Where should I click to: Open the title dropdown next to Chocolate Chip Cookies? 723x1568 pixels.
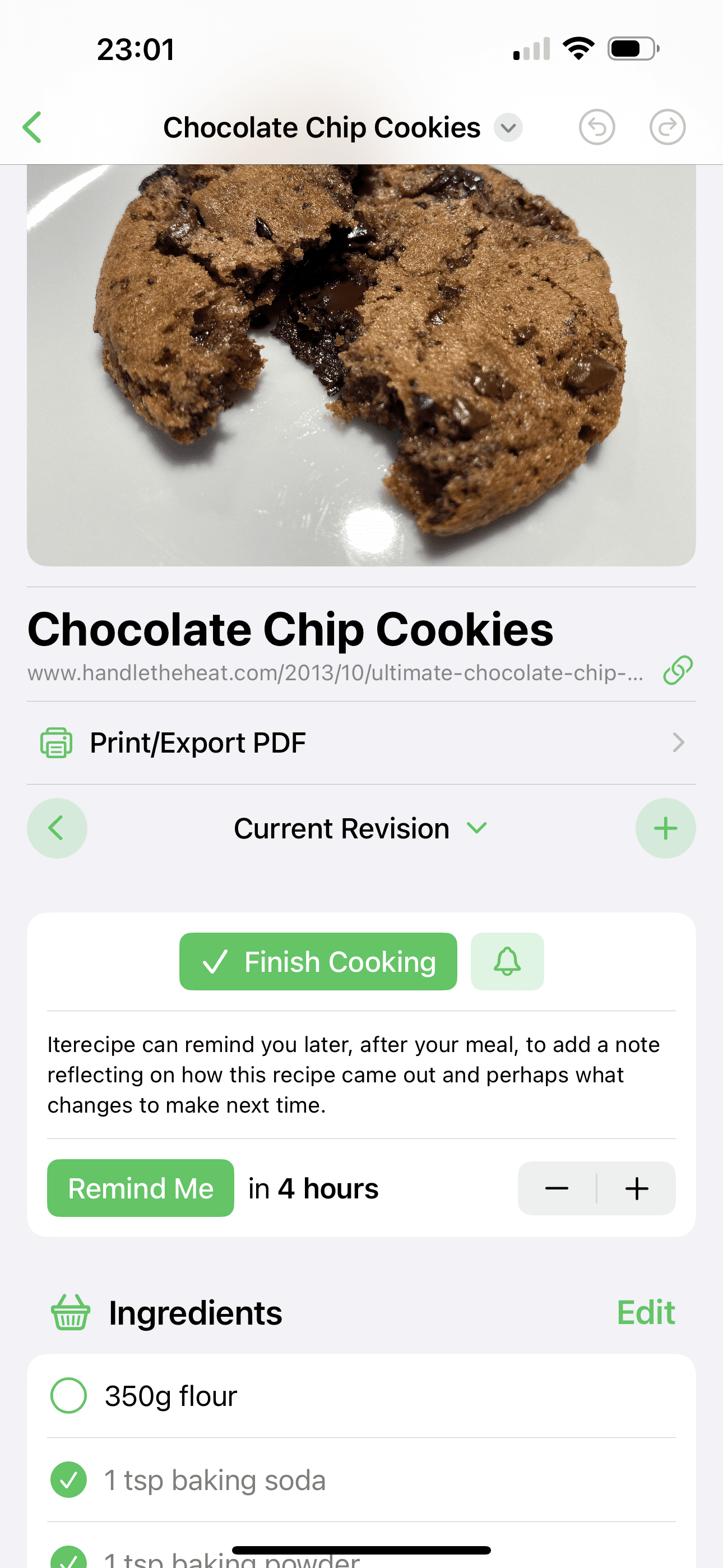509,128
